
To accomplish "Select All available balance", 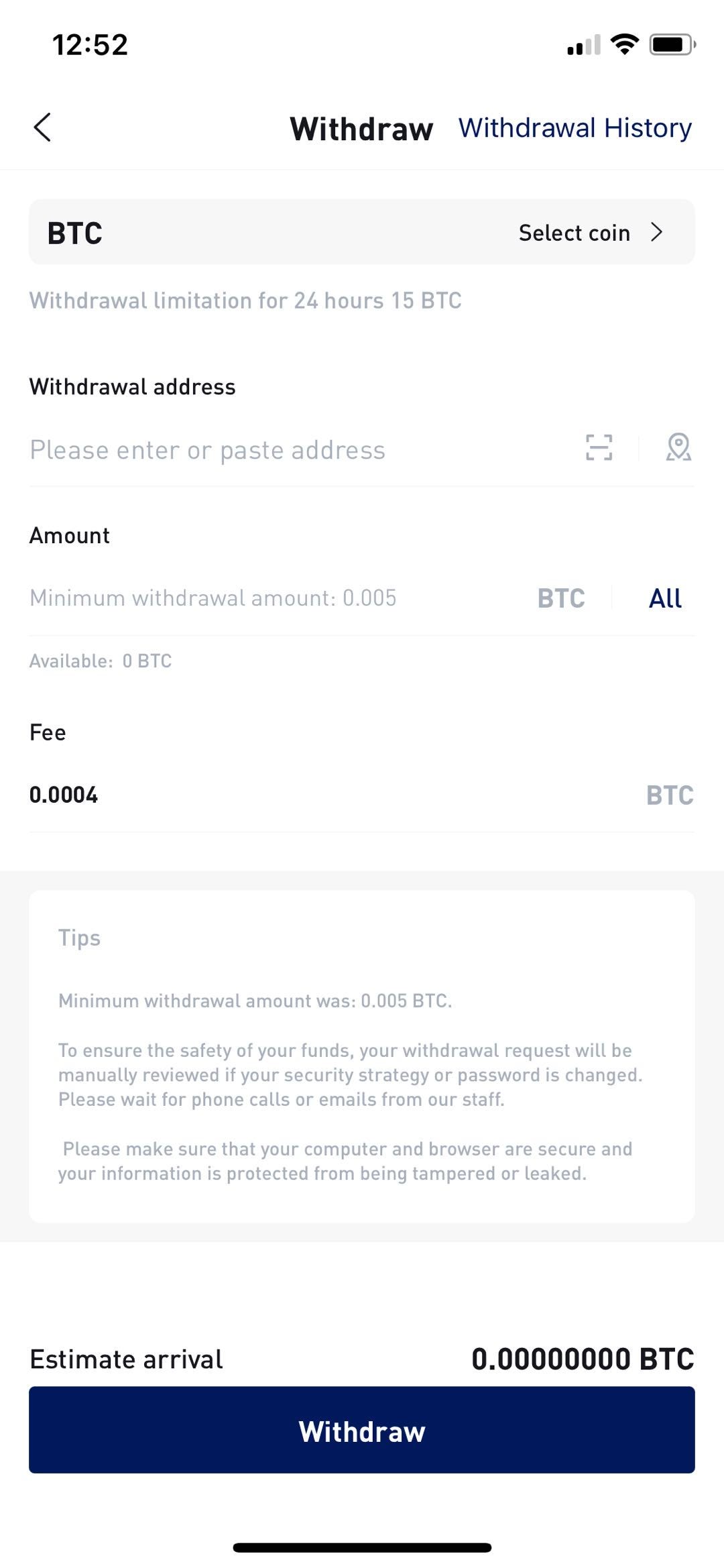I will [664, 598].
